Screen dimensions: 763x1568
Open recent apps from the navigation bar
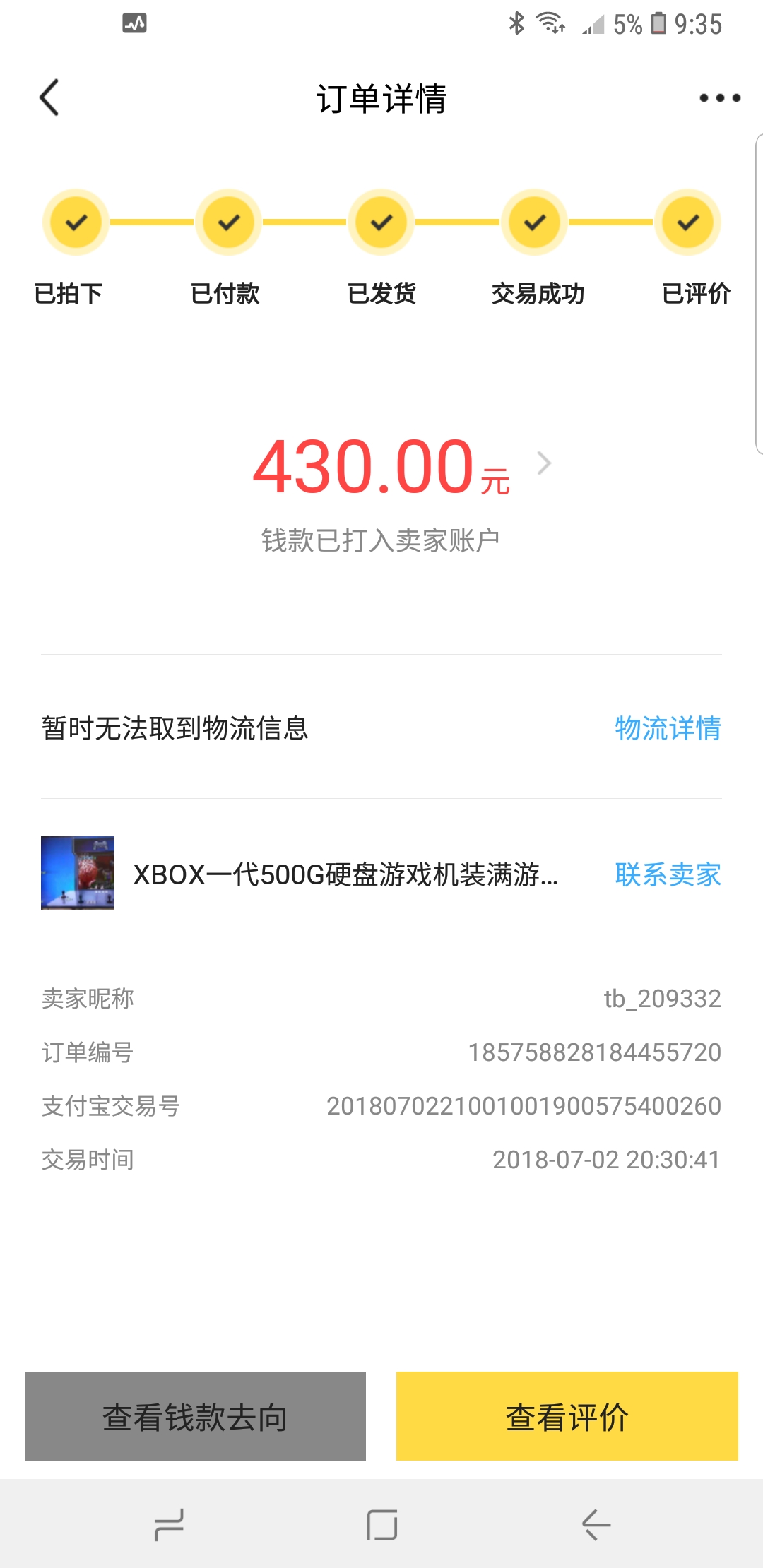tap(170, 1524)
